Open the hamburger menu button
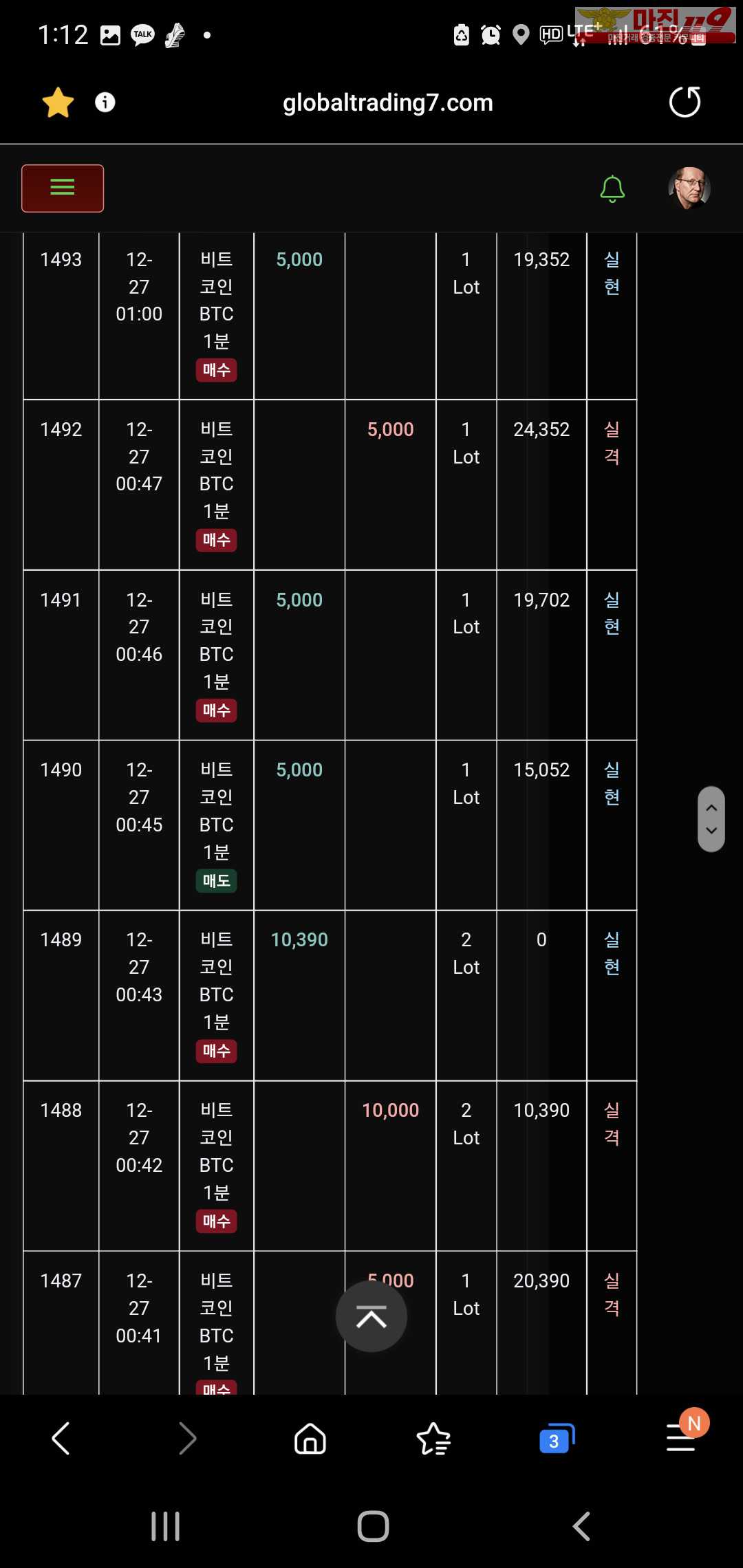743x1568 pixels. [x=63, y=188]
